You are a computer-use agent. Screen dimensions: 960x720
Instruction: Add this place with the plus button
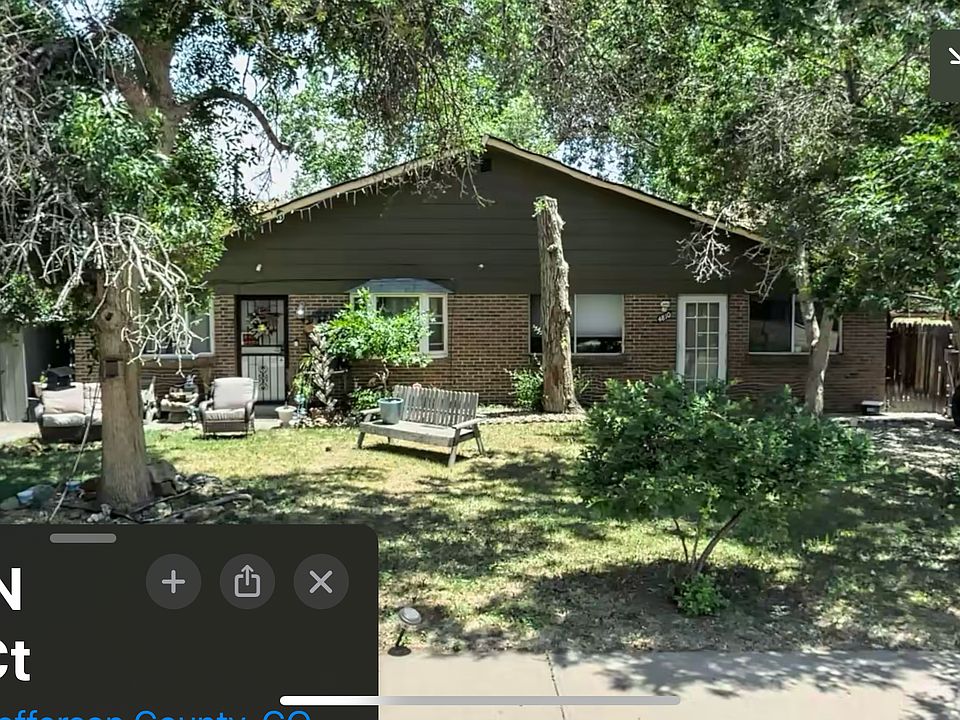(173, 582)
